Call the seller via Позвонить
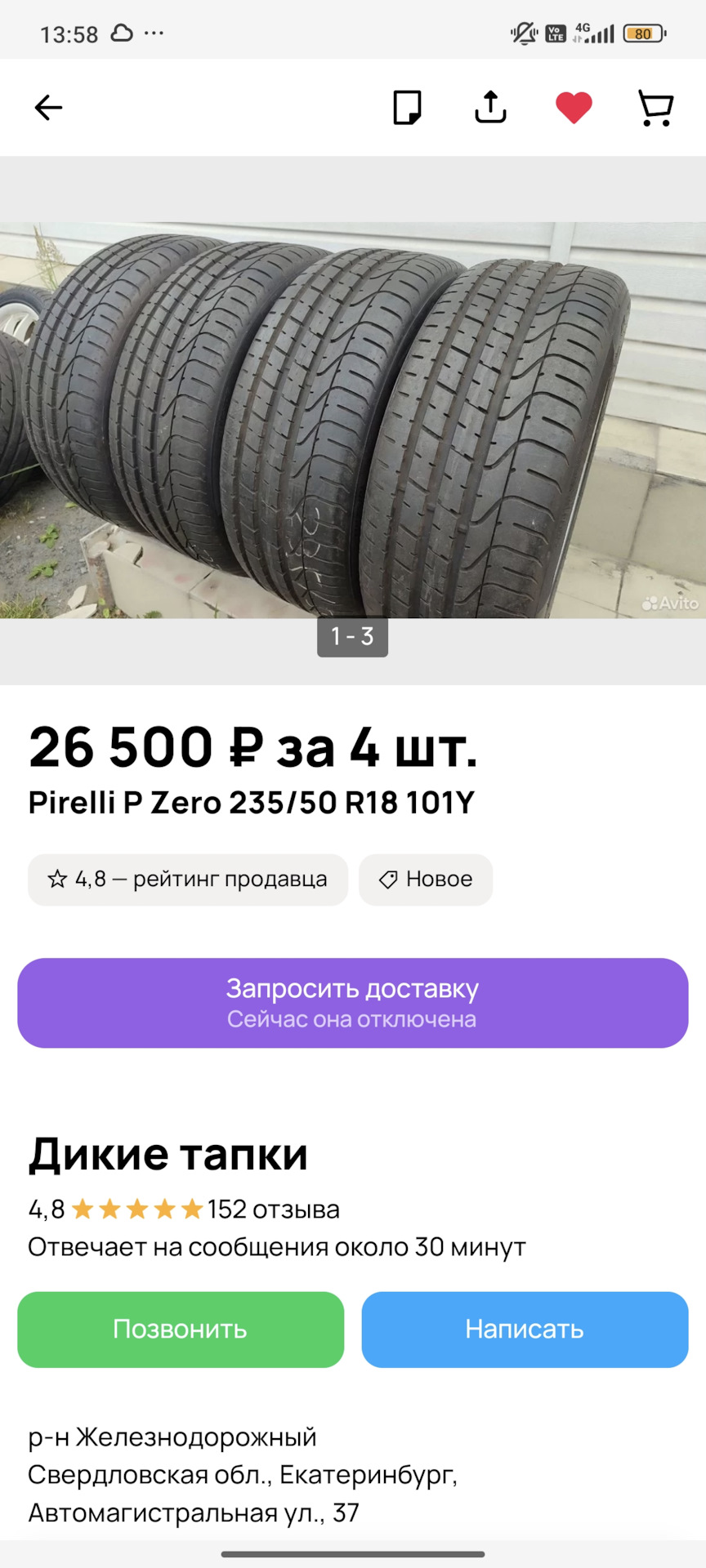706x1568 pixels. (181, 1330)
